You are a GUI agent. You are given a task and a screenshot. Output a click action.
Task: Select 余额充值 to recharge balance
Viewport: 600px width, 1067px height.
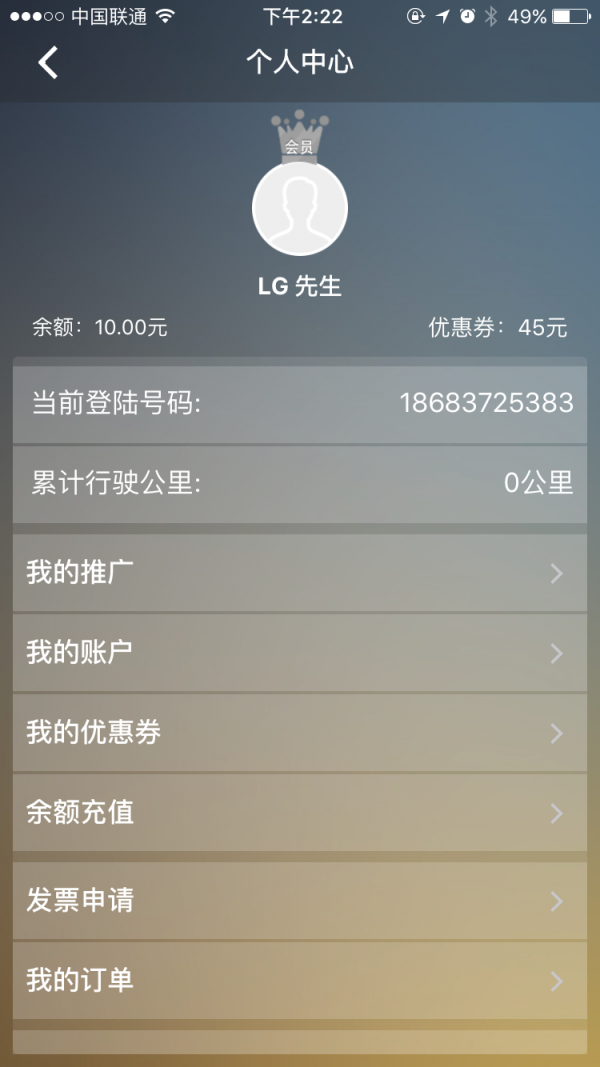click(300, 813)
